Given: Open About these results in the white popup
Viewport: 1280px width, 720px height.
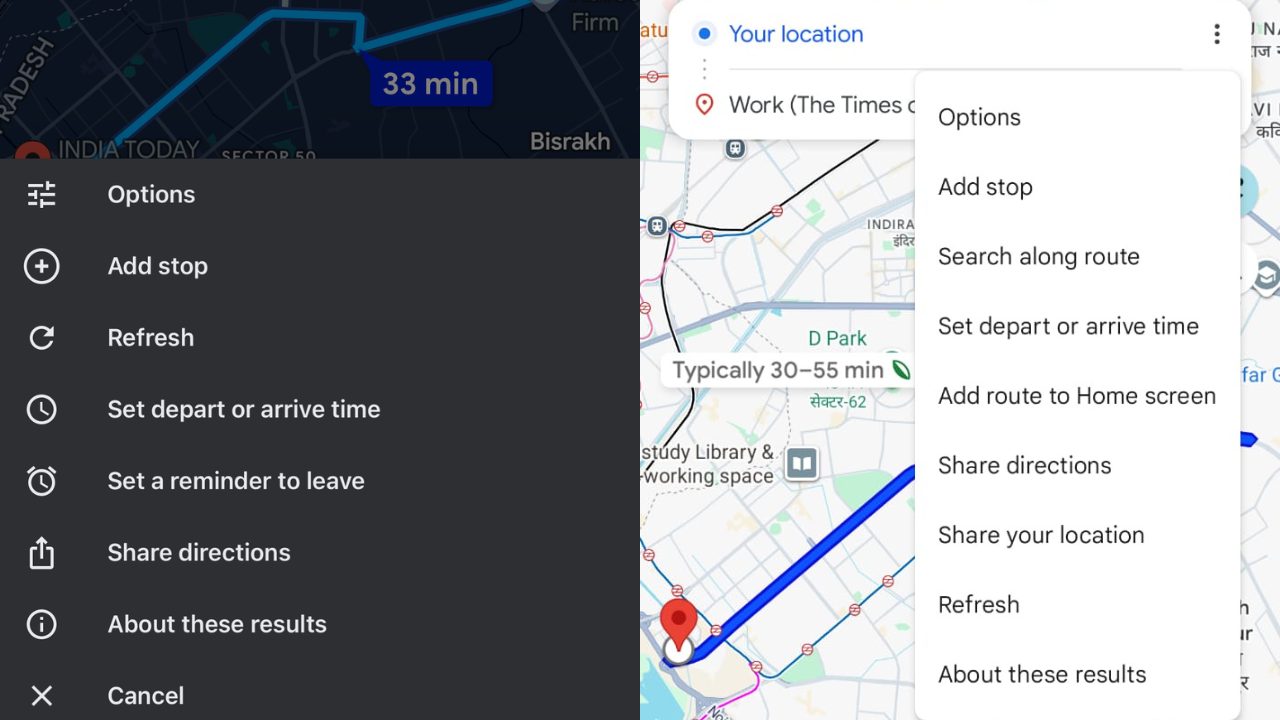Looking at the screenshot, I should (1041, 674).
